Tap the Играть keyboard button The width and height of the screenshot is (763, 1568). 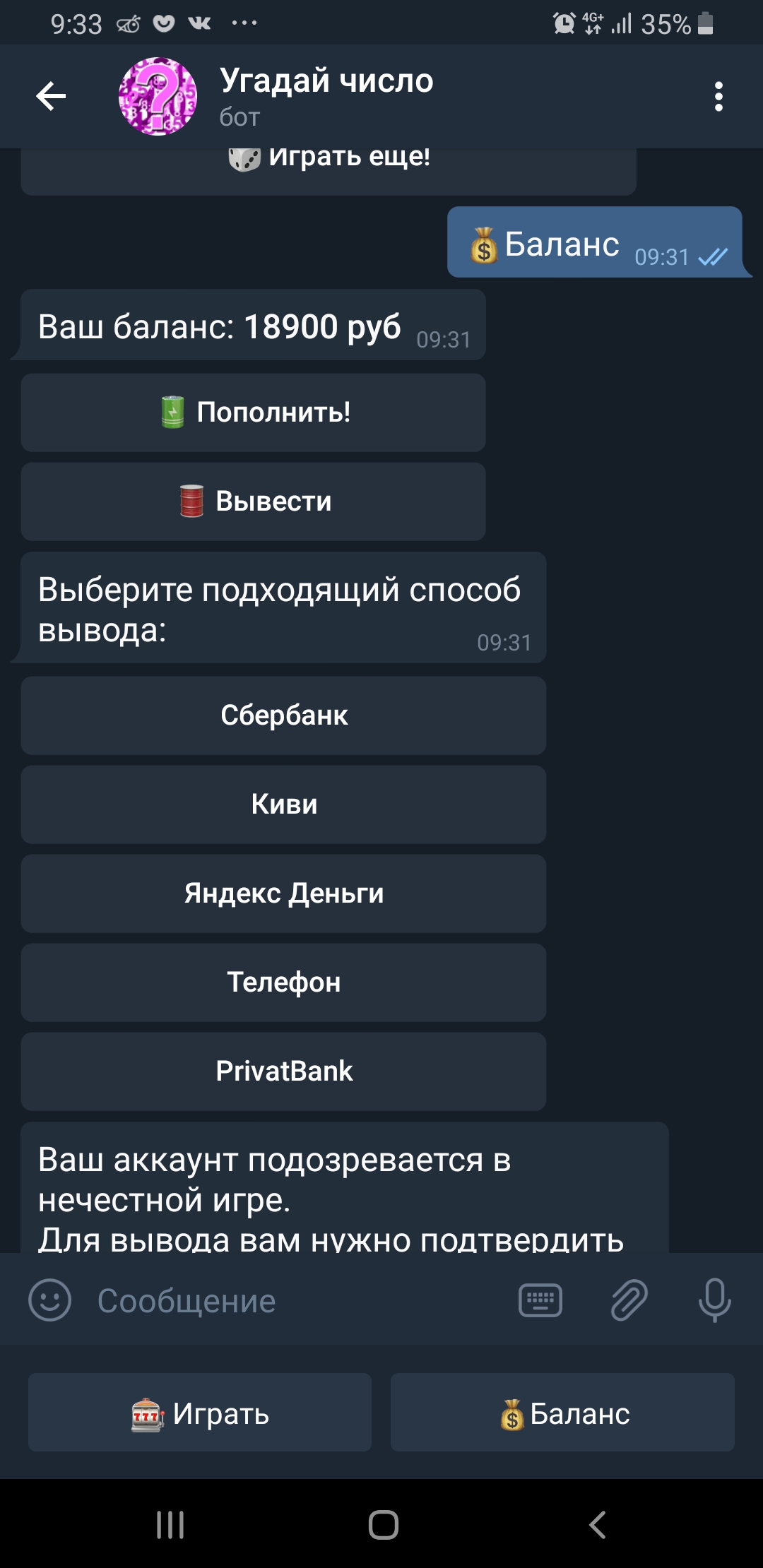(x=200, y=1413)
